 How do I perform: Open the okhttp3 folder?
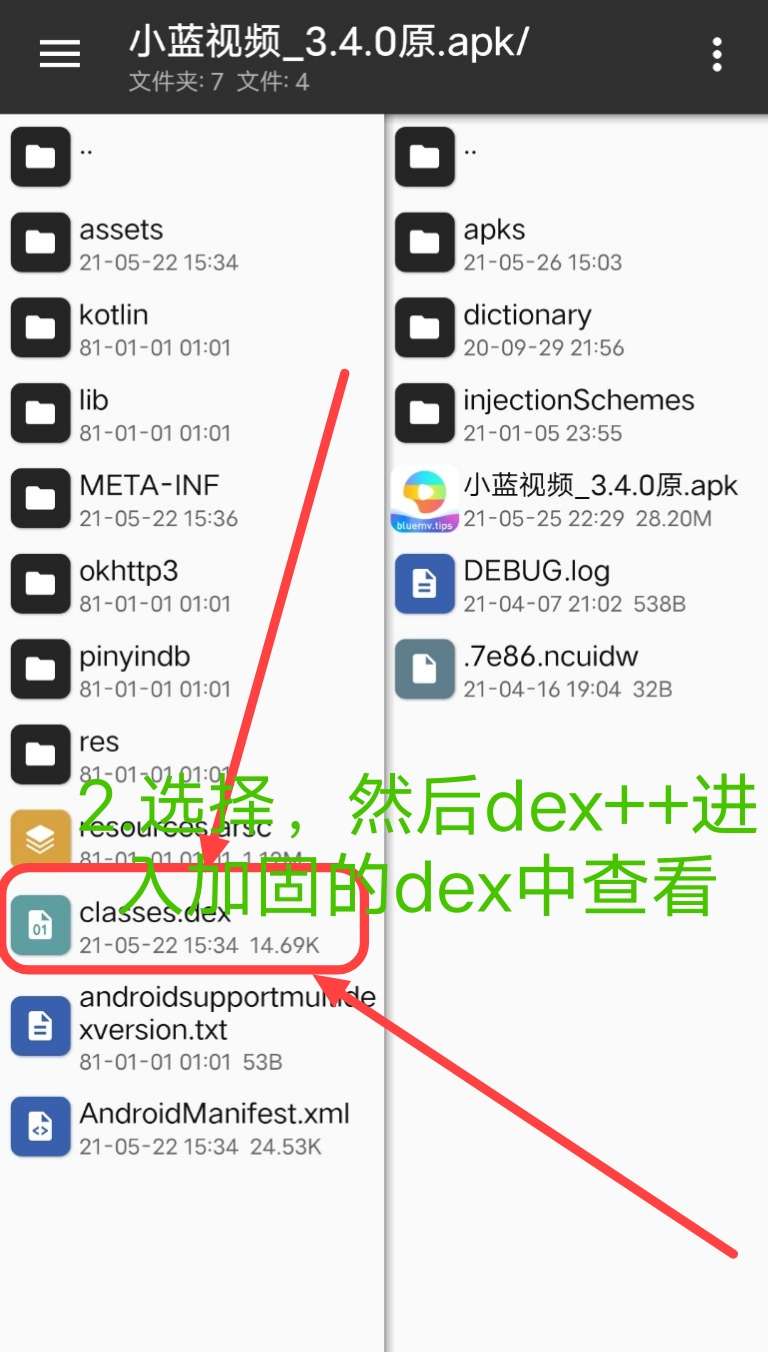point(40,583)
